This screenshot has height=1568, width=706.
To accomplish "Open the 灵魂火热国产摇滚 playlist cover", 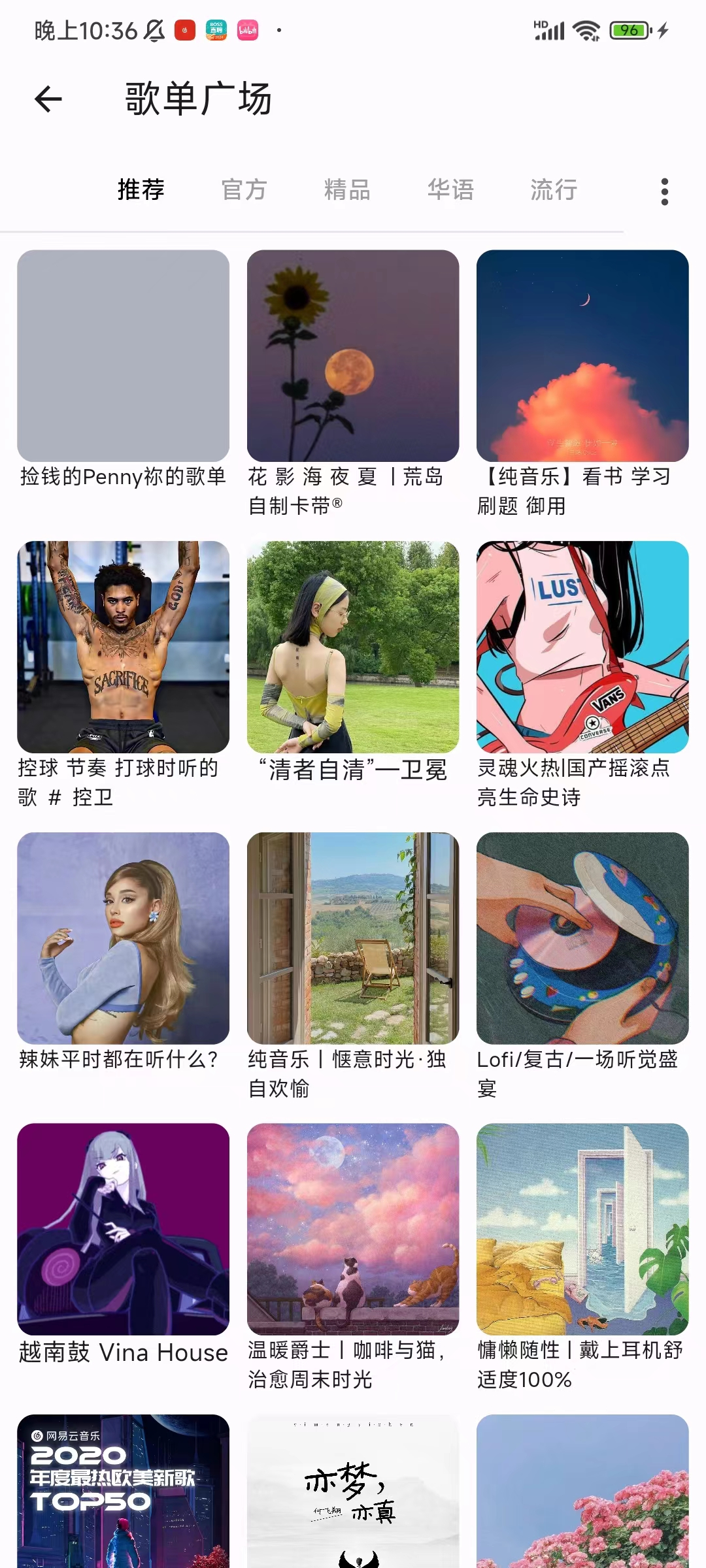I will [582, 645].
